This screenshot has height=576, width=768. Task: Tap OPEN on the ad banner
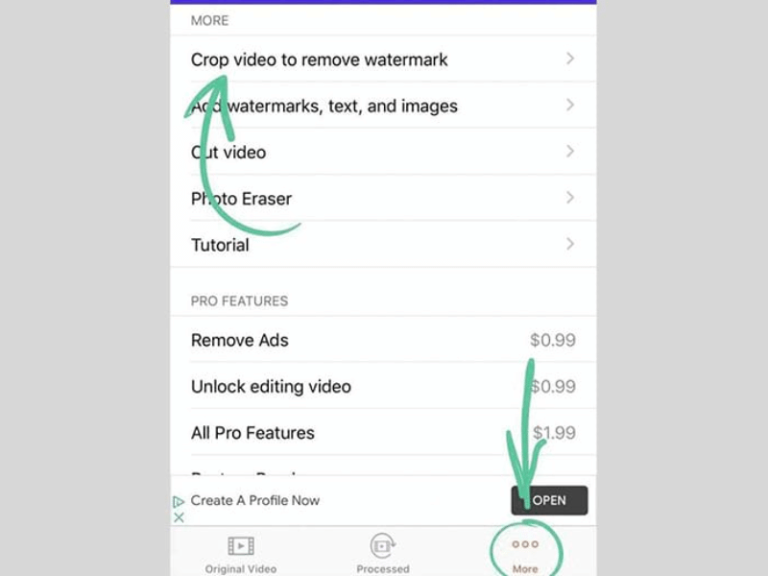549,500
